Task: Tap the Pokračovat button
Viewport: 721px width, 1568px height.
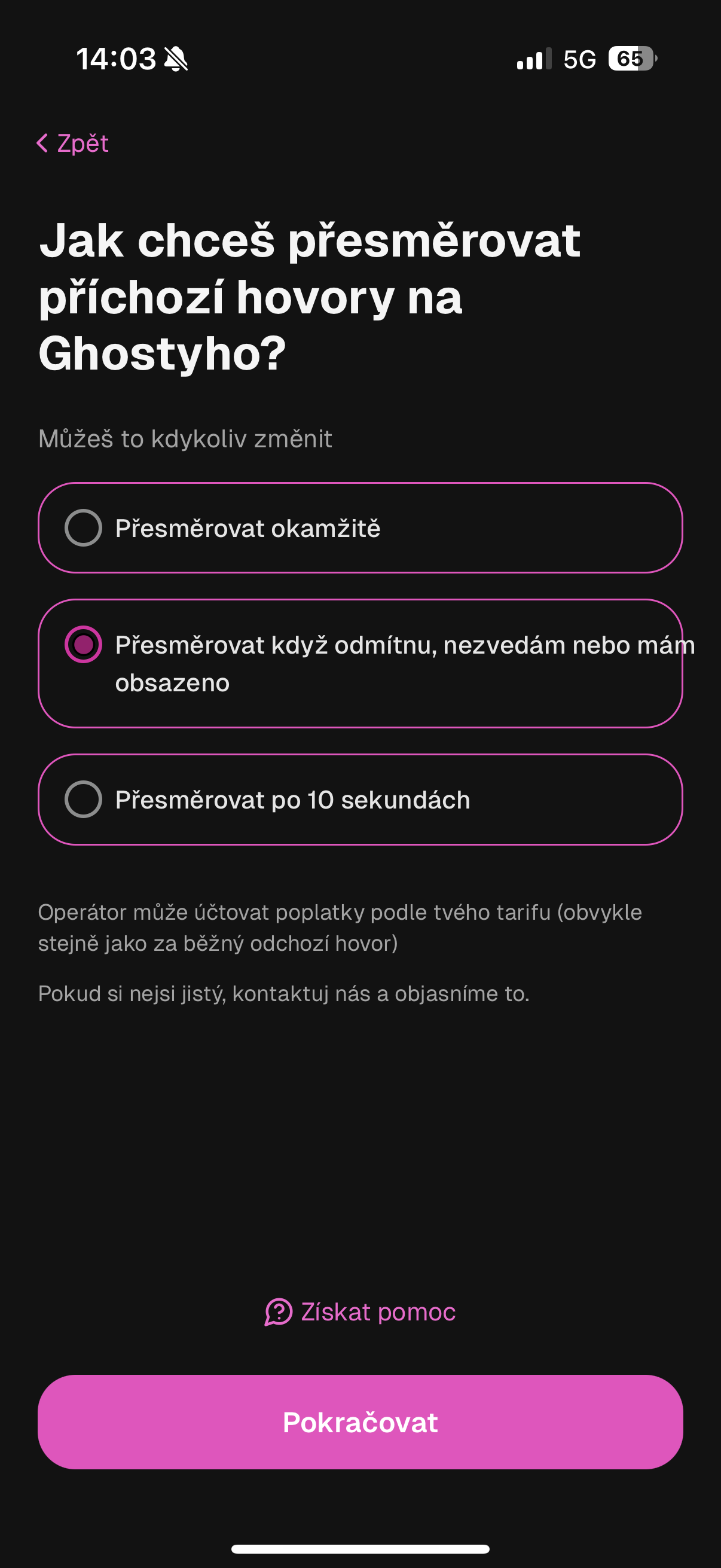Action: [x=360, y=1422]
